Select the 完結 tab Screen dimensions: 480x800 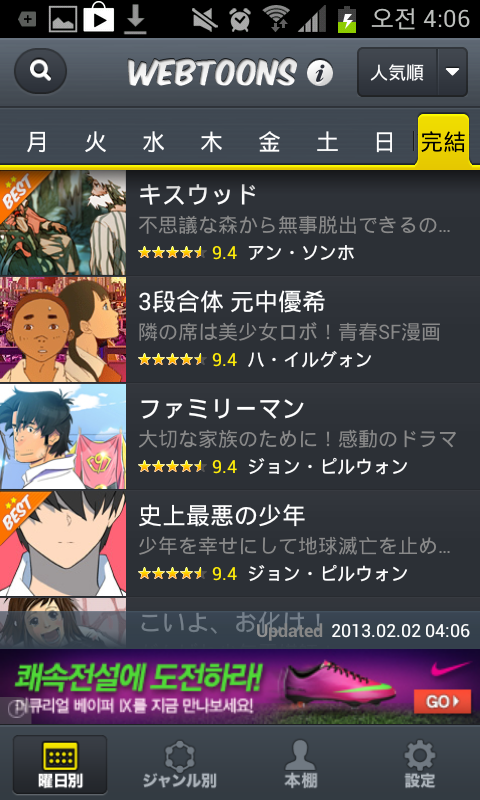click(x=443, y=141)
